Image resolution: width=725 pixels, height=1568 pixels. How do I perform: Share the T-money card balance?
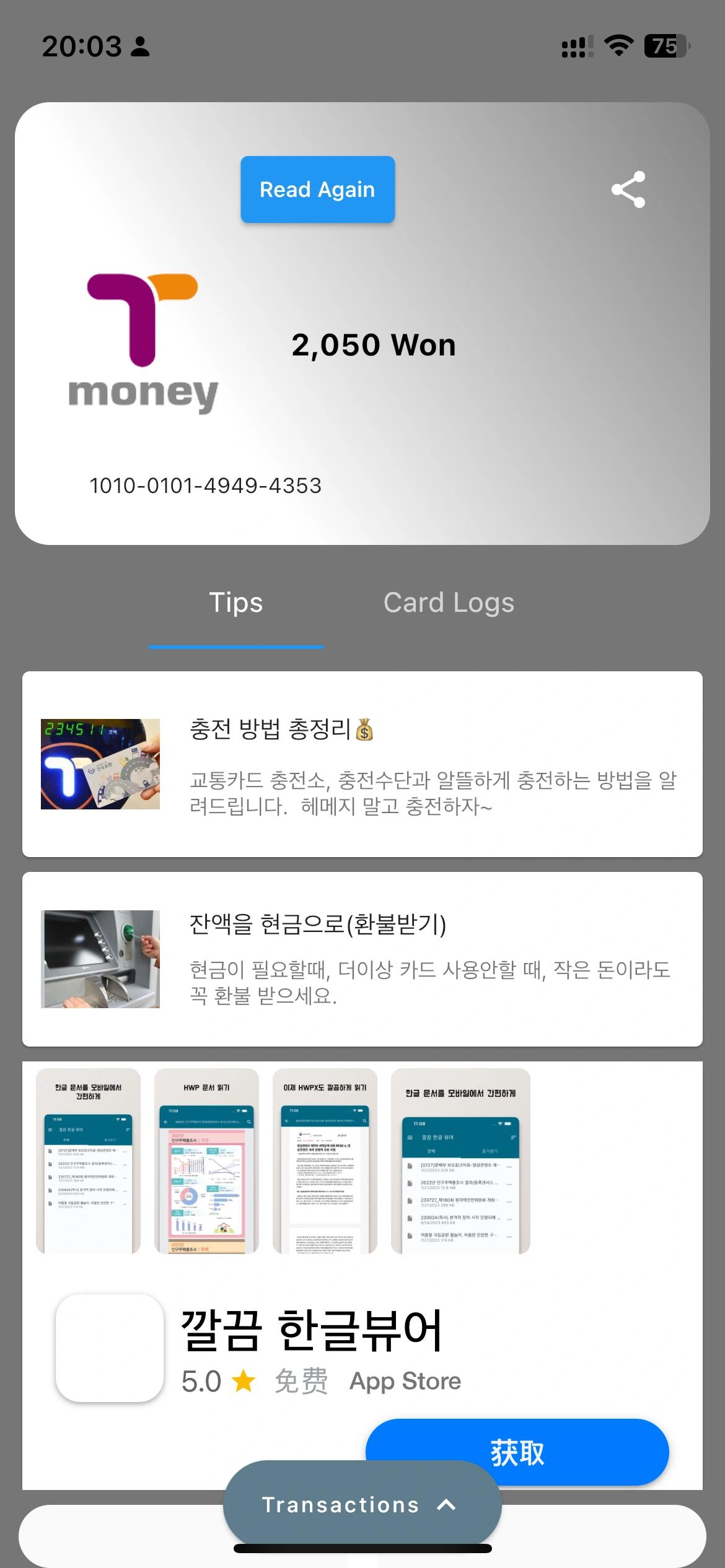tap(628, 189)
